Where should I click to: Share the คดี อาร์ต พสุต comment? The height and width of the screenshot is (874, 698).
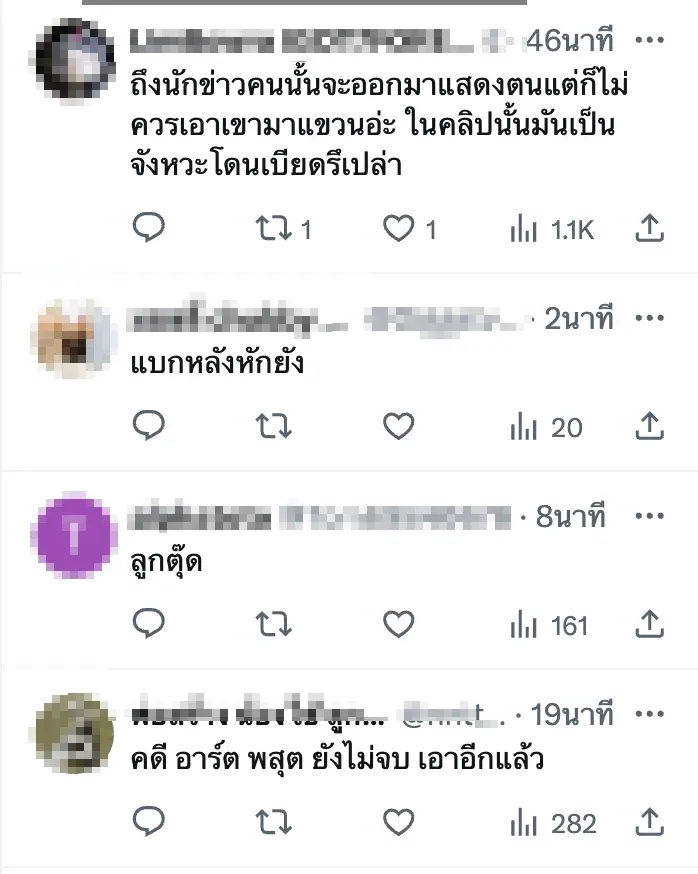650,823
